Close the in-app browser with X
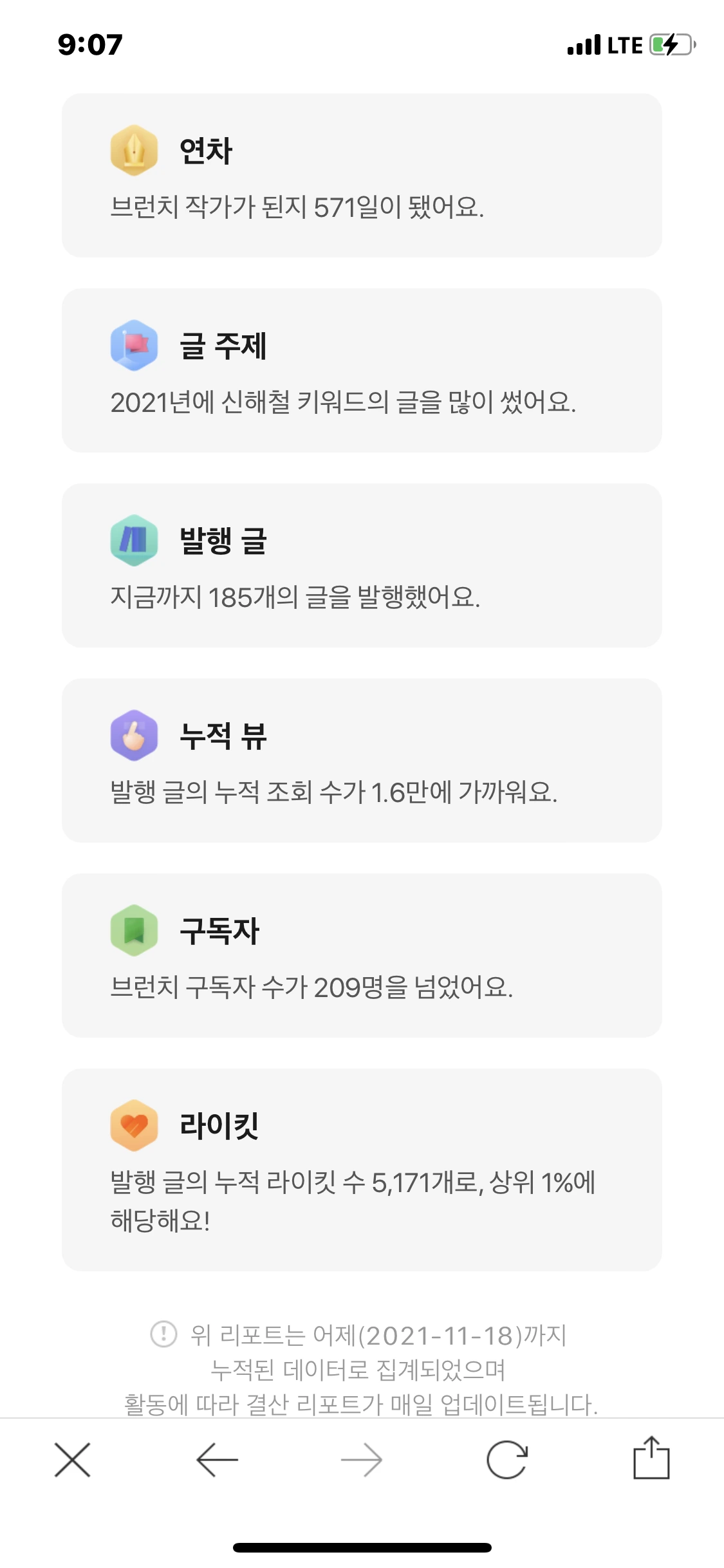This screenshot has height=1568, width=724. [72, 1459]
